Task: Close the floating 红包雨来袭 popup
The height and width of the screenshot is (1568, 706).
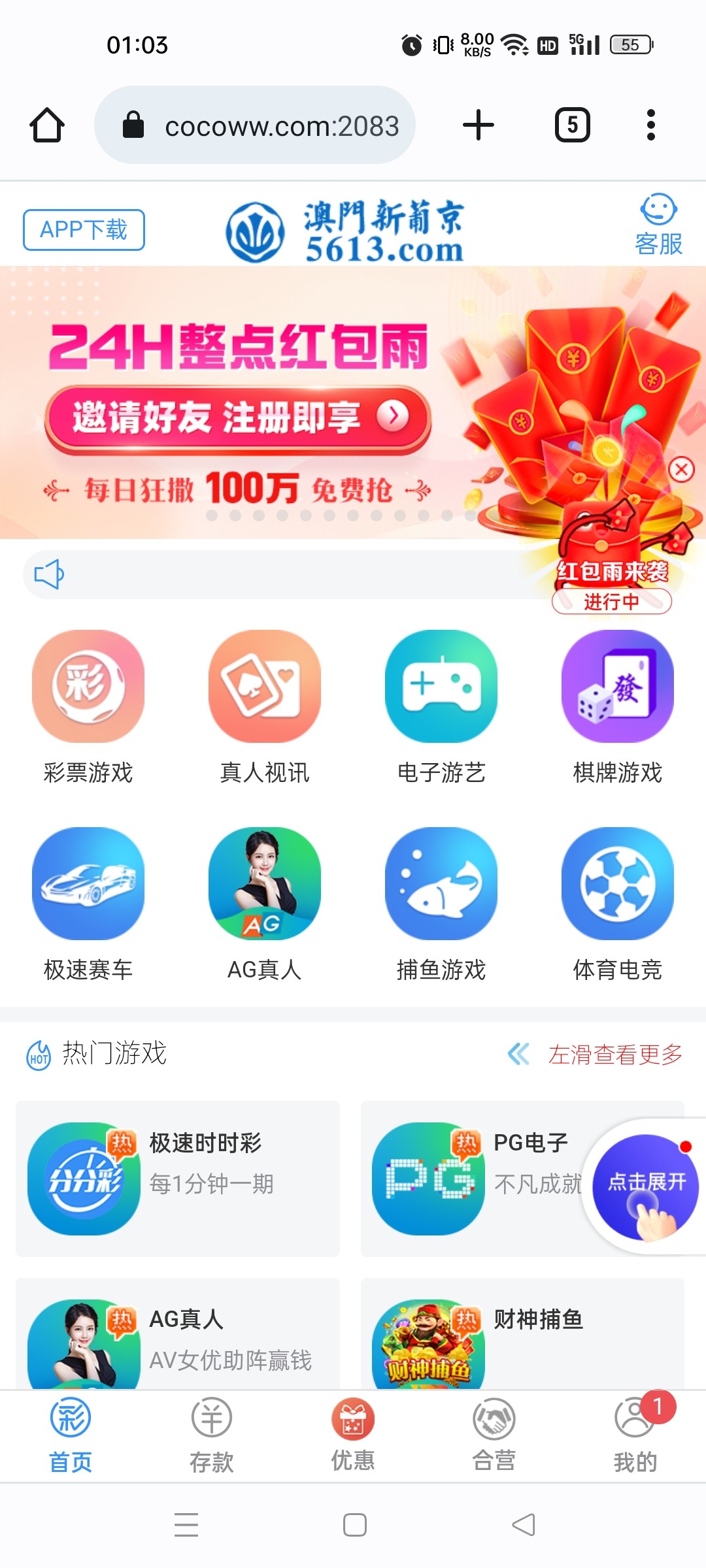Action: [x=681, y=469]
